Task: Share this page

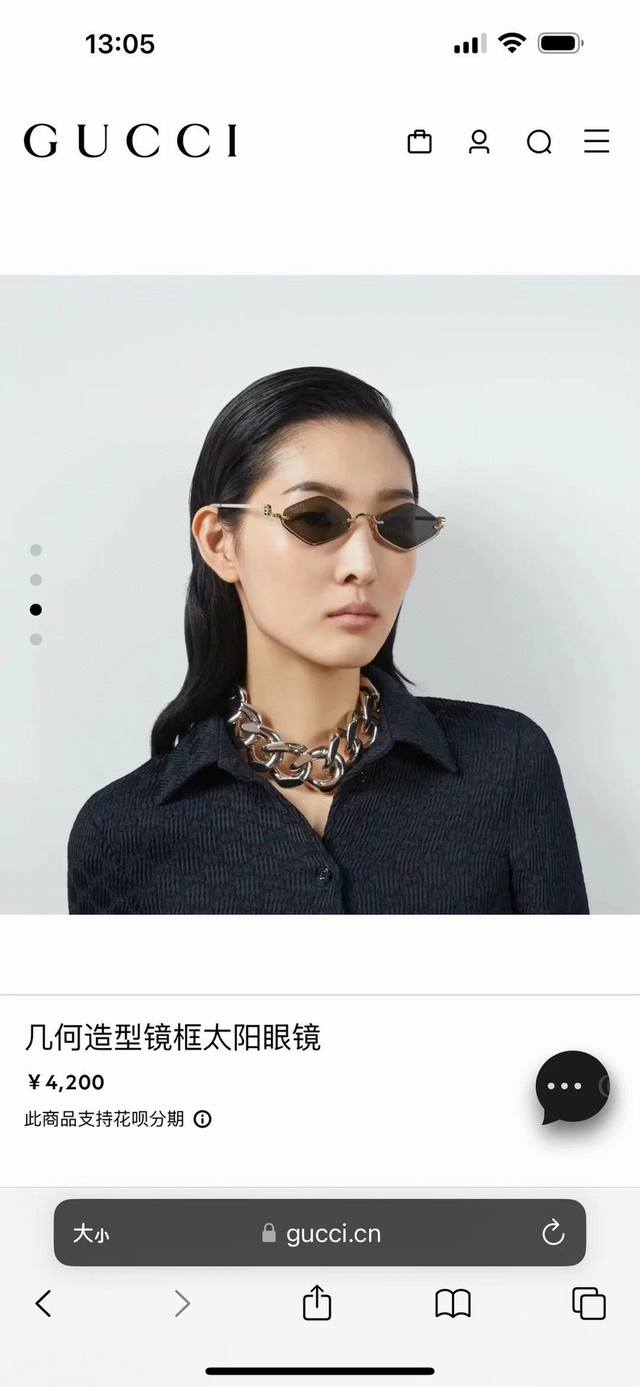Action: point(317,1303)
